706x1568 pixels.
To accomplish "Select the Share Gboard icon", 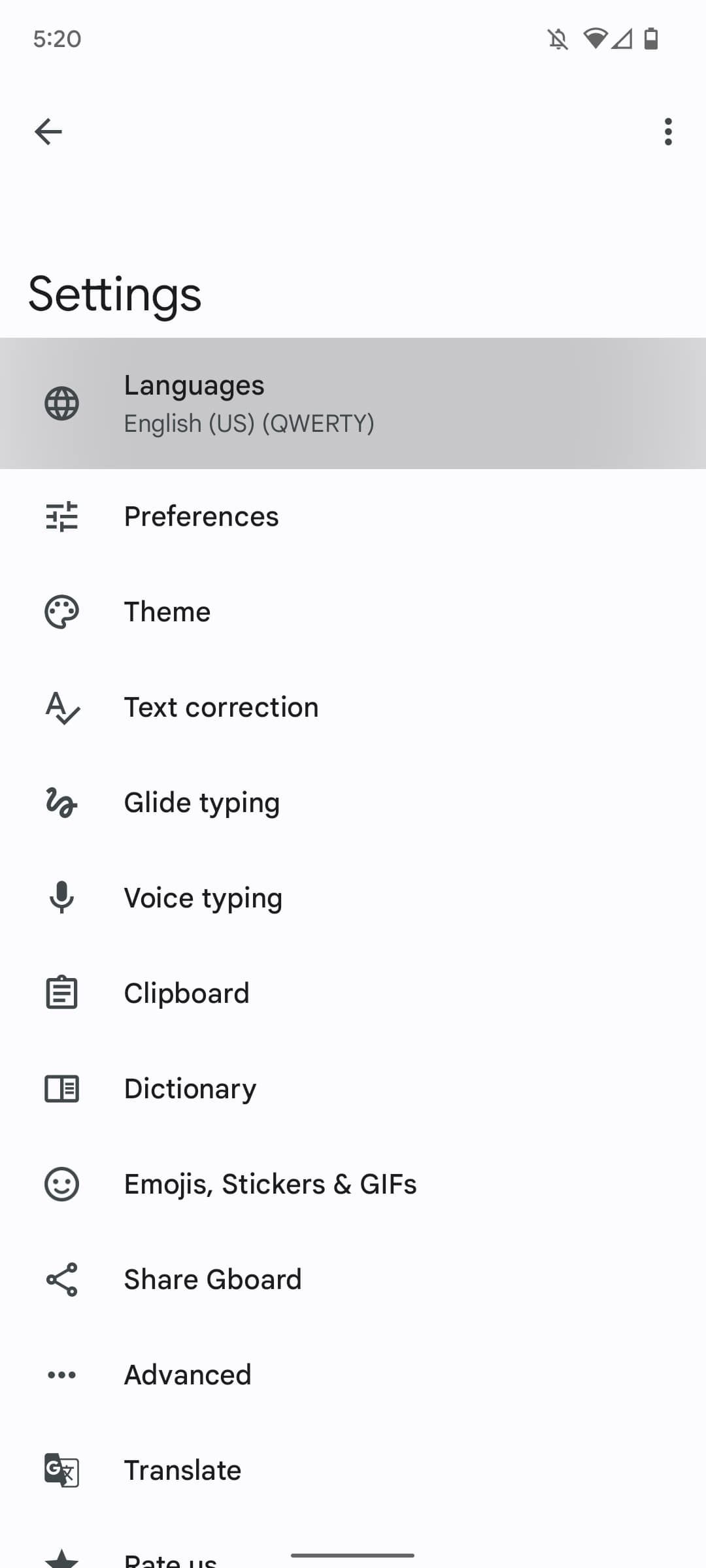I will tap(62, 1279).
